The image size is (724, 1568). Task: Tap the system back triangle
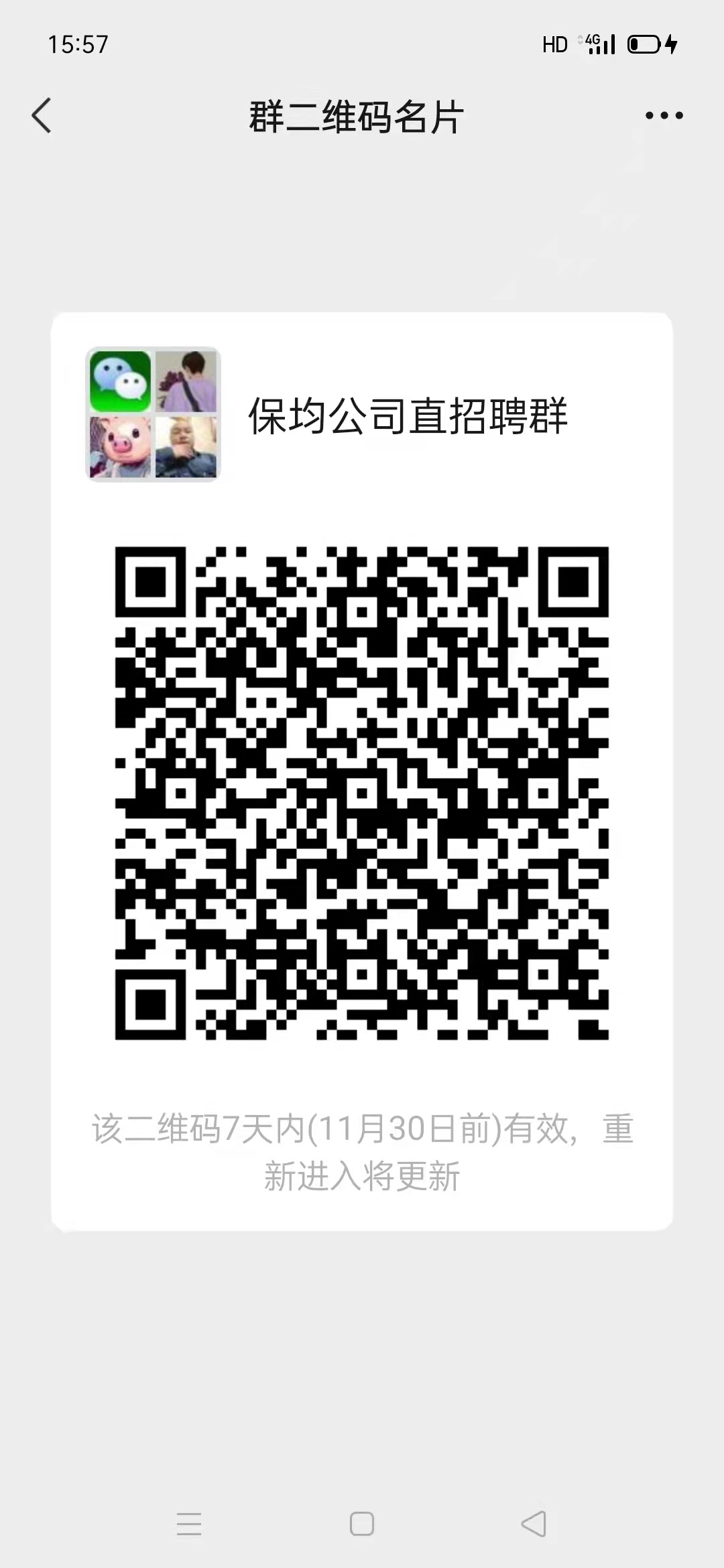pyautogui.click(x=534, y=1523)
